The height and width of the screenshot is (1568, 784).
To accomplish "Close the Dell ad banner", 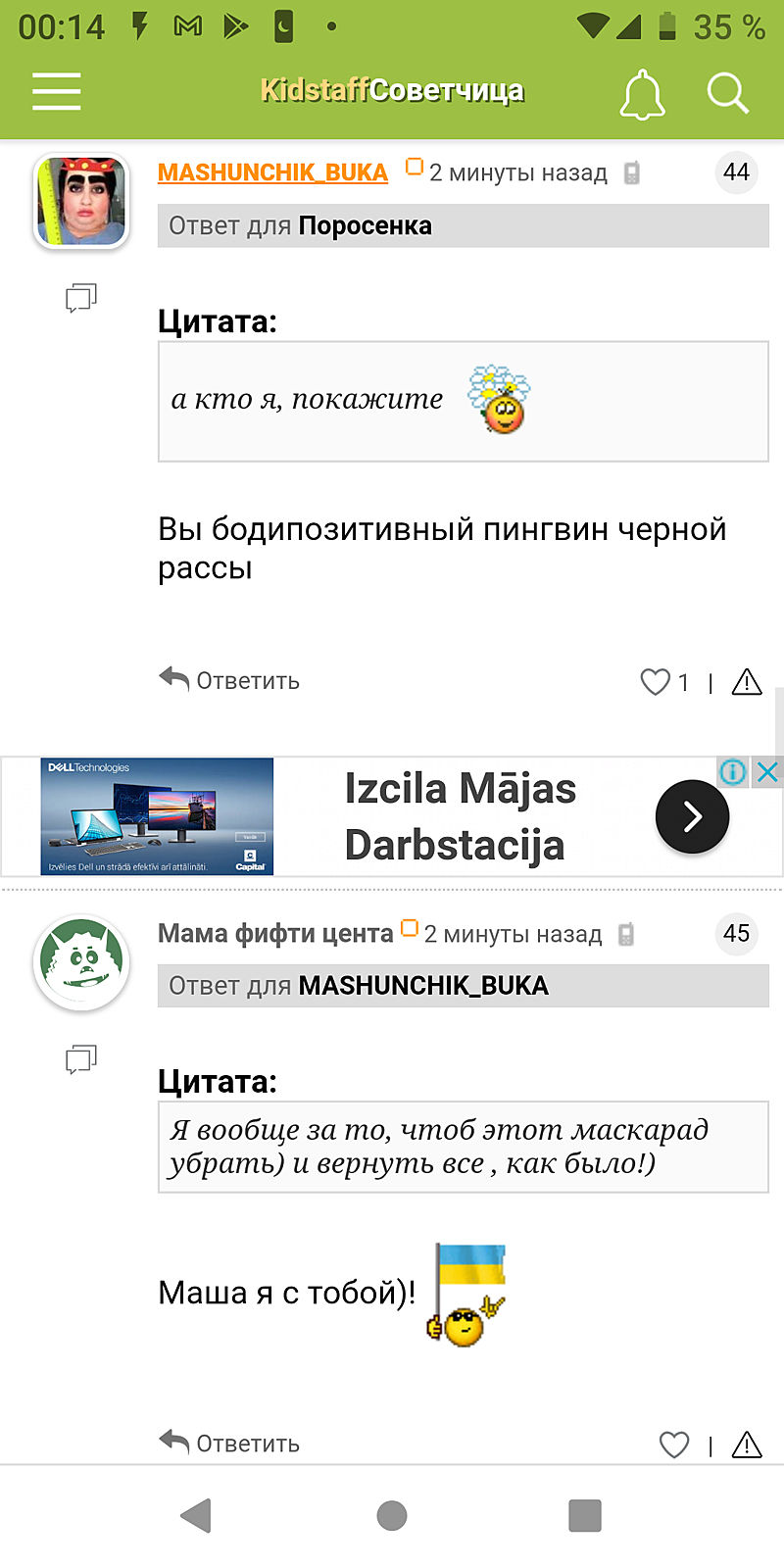I will pos(768,772).
